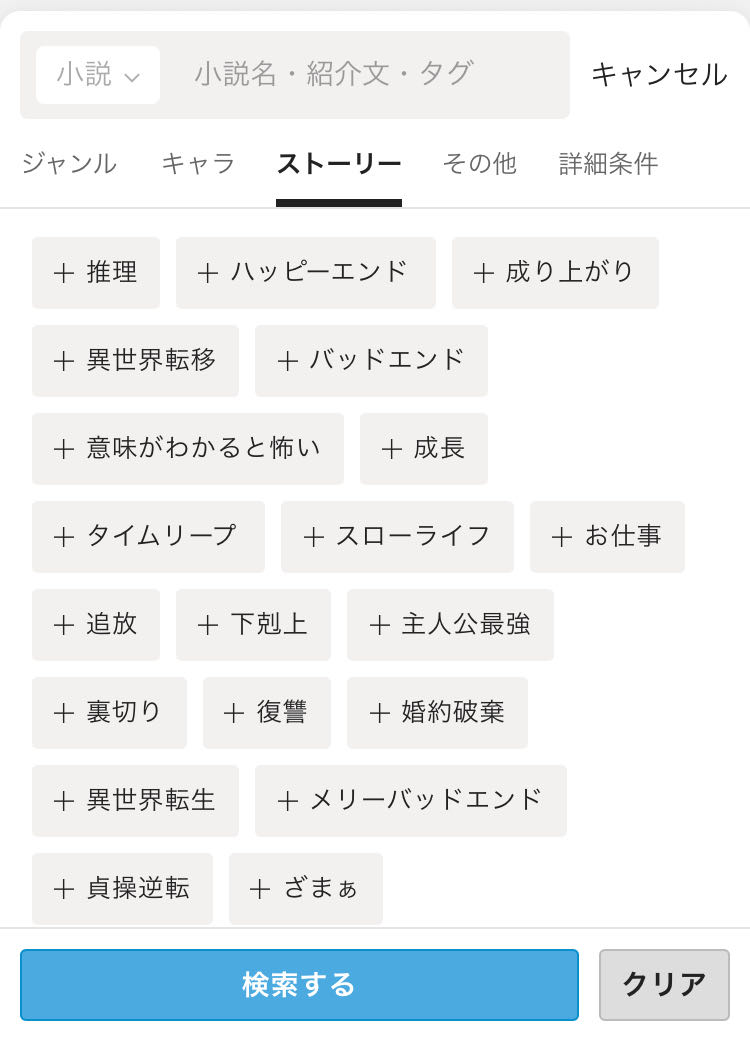Screen dimensions: 750x1041
Task: Select the ハッピーエンド tag chip
Action: 305,272
